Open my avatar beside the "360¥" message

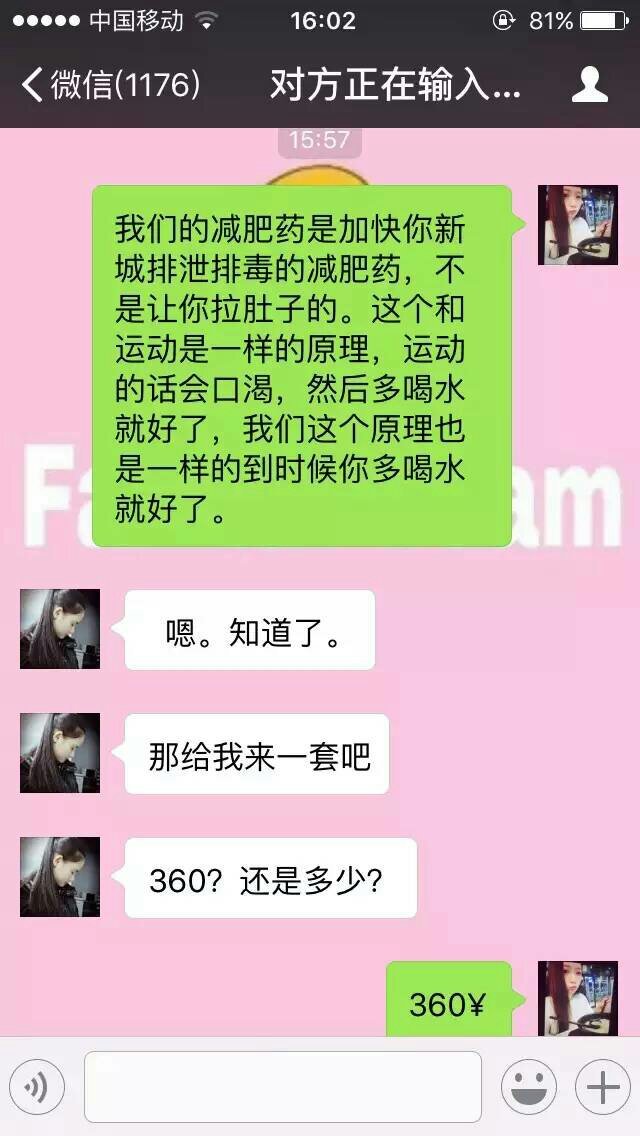pos(578,998)
